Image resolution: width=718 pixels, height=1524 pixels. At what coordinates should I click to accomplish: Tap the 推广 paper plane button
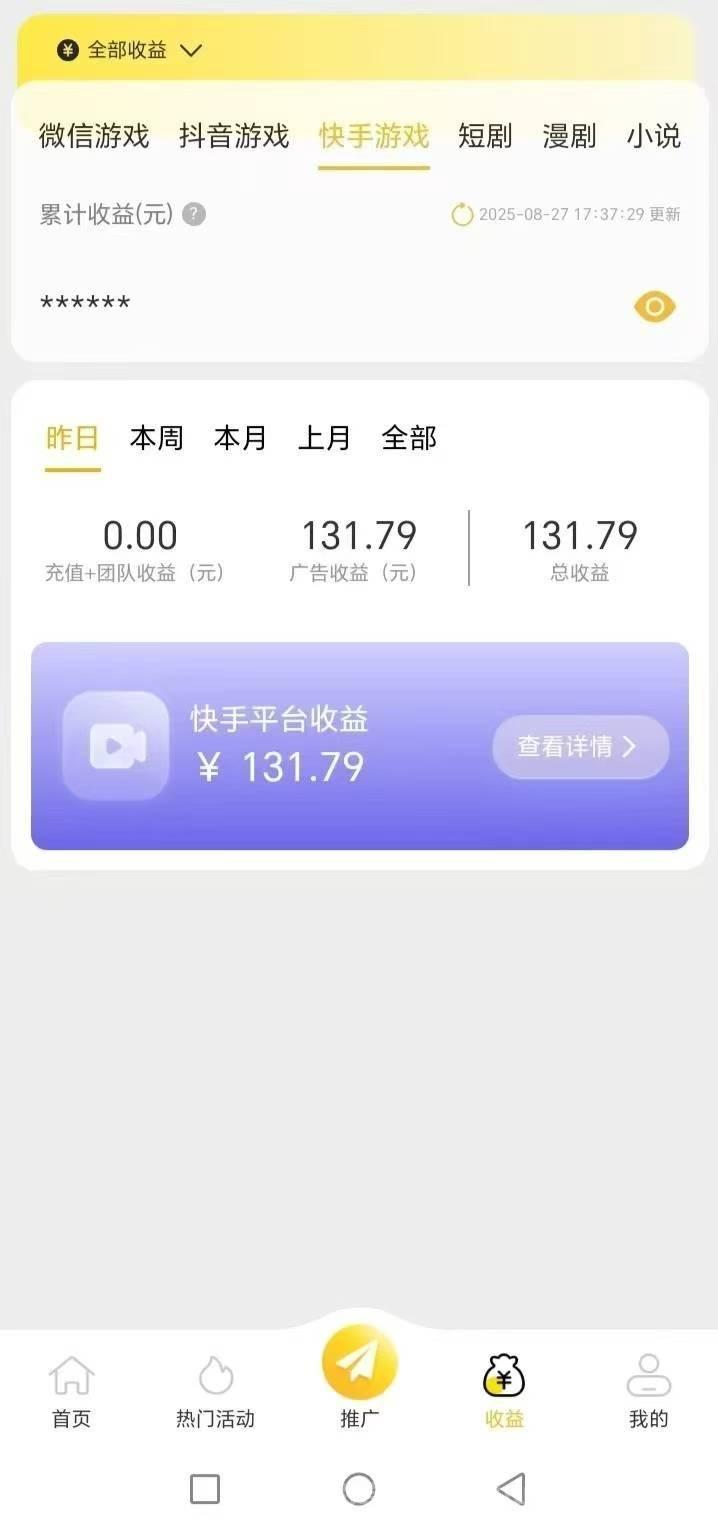click(x=360, y=1364)
